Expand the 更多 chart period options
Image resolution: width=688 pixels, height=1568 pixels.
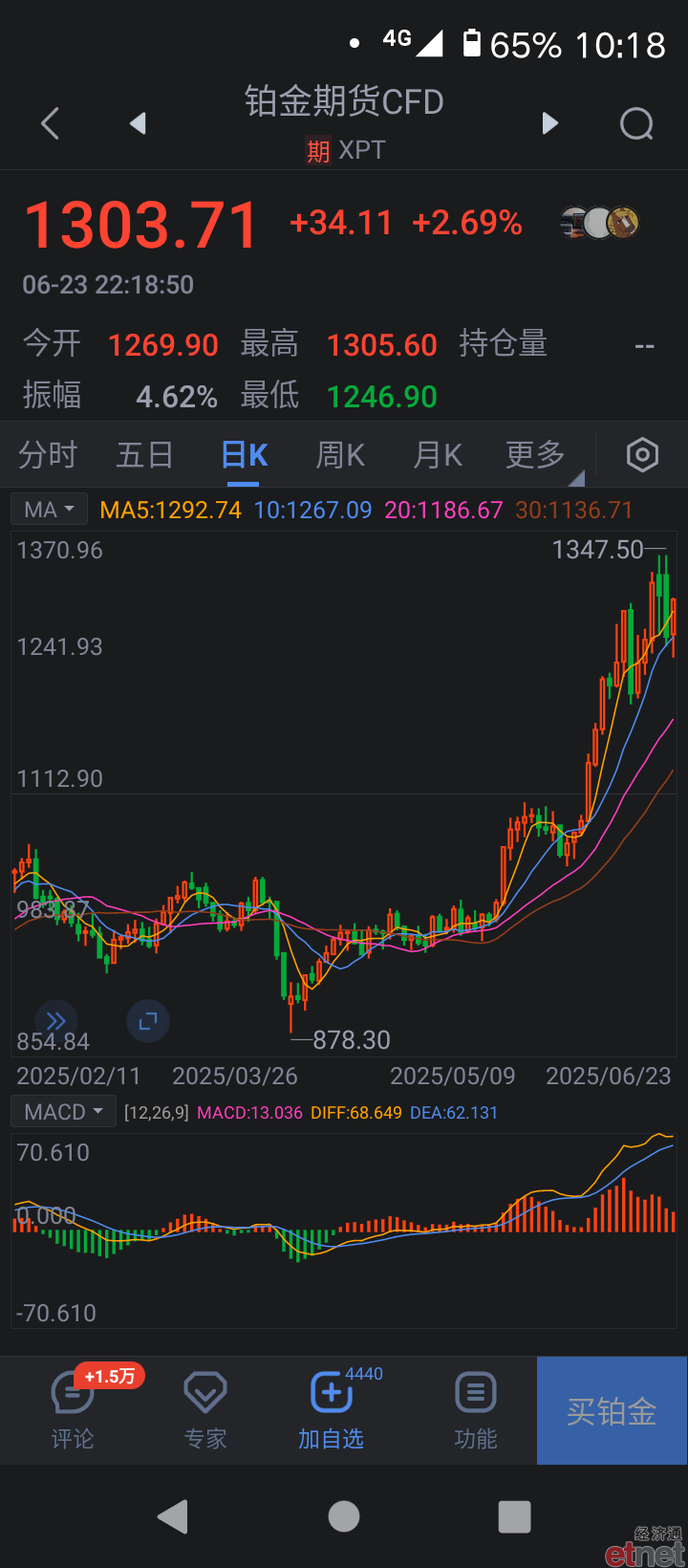(x=536, y=455)
